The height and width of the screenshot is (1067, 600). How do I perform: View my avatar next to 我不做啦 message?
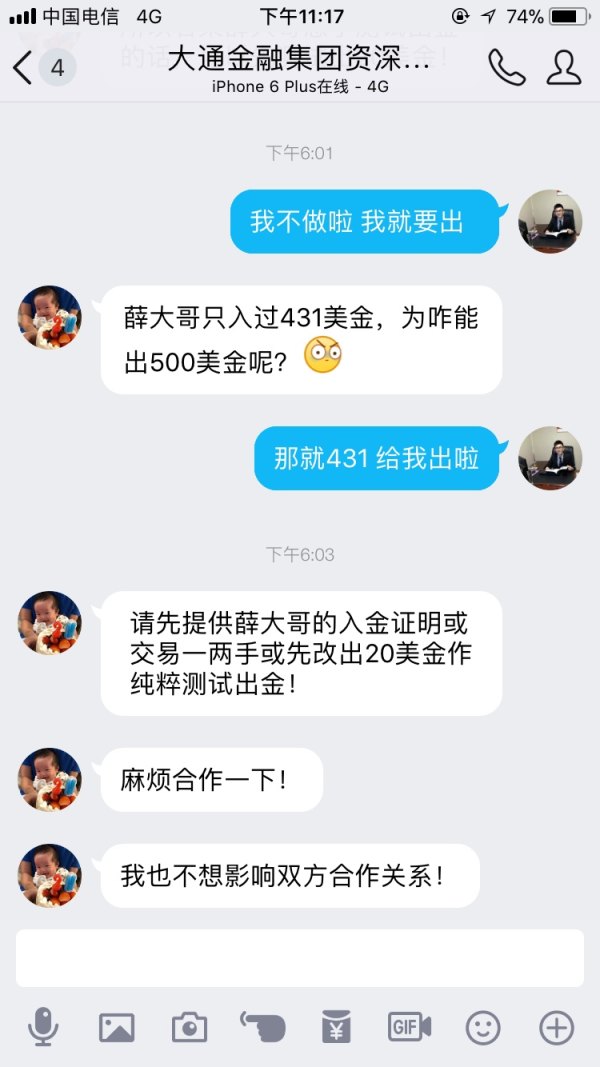point(550,221)
